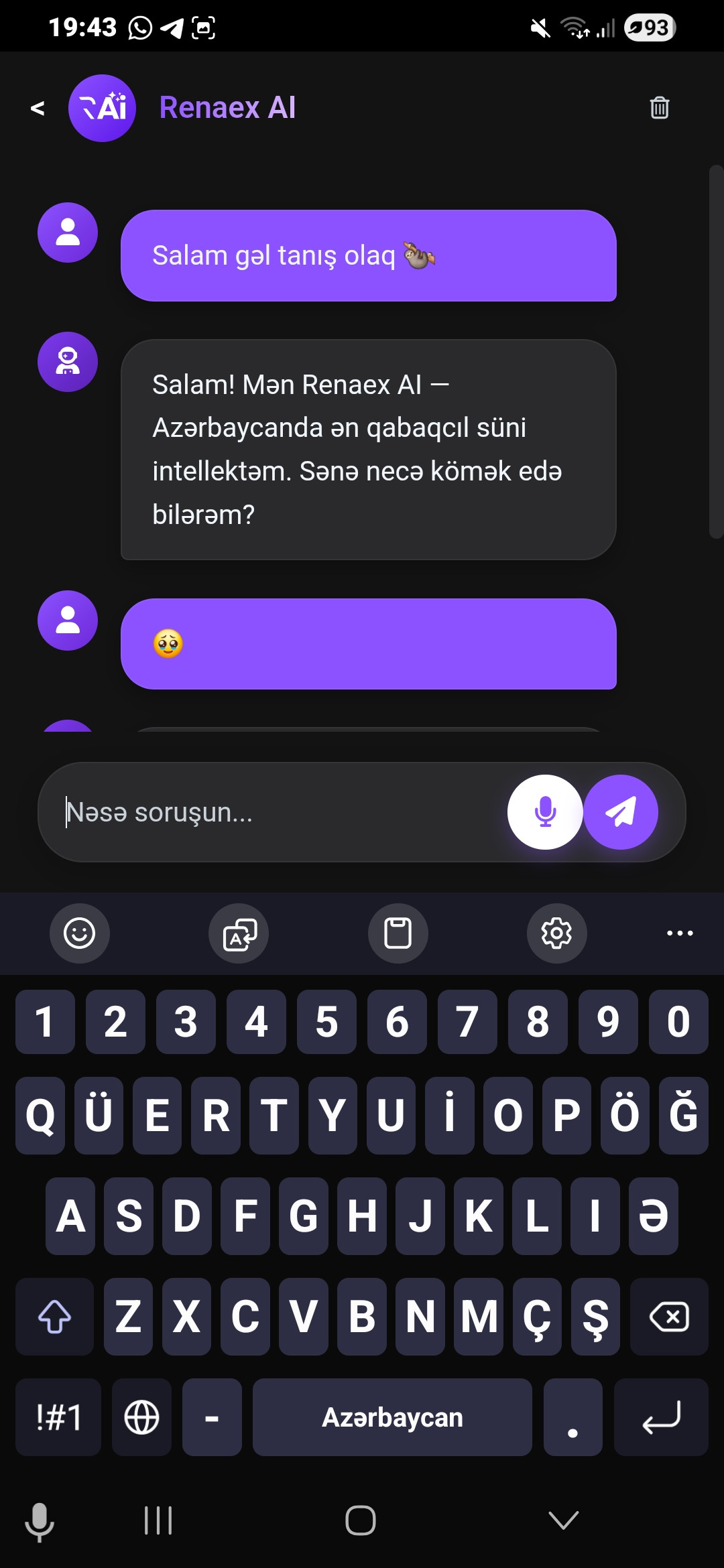Open the keyboard translate tool
724x1568 pixels.
(239, 933)
